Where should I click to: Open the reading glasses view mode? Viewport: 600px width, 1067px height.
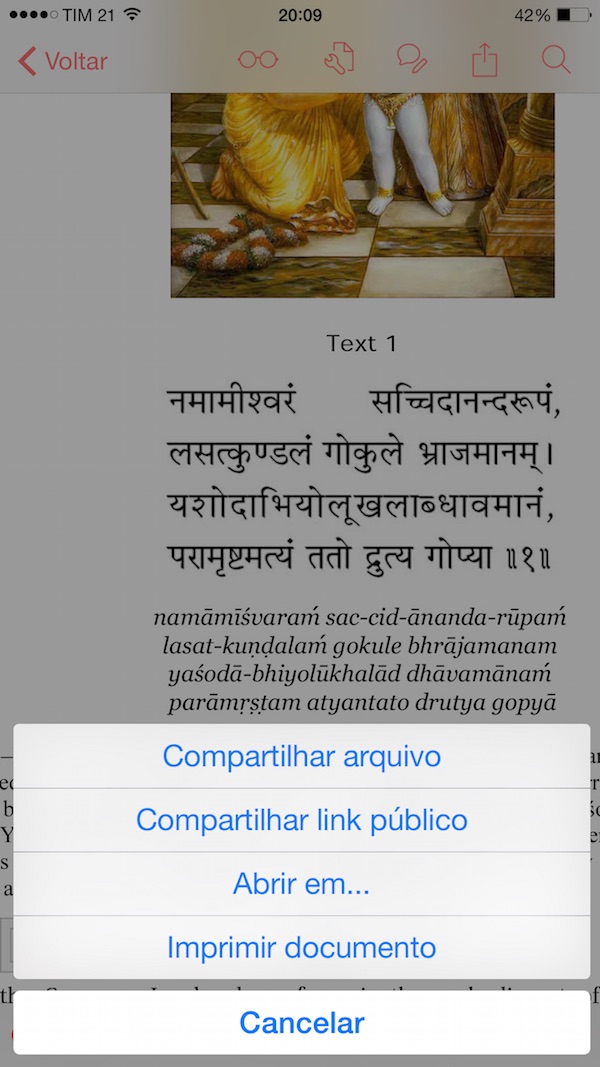258,60
